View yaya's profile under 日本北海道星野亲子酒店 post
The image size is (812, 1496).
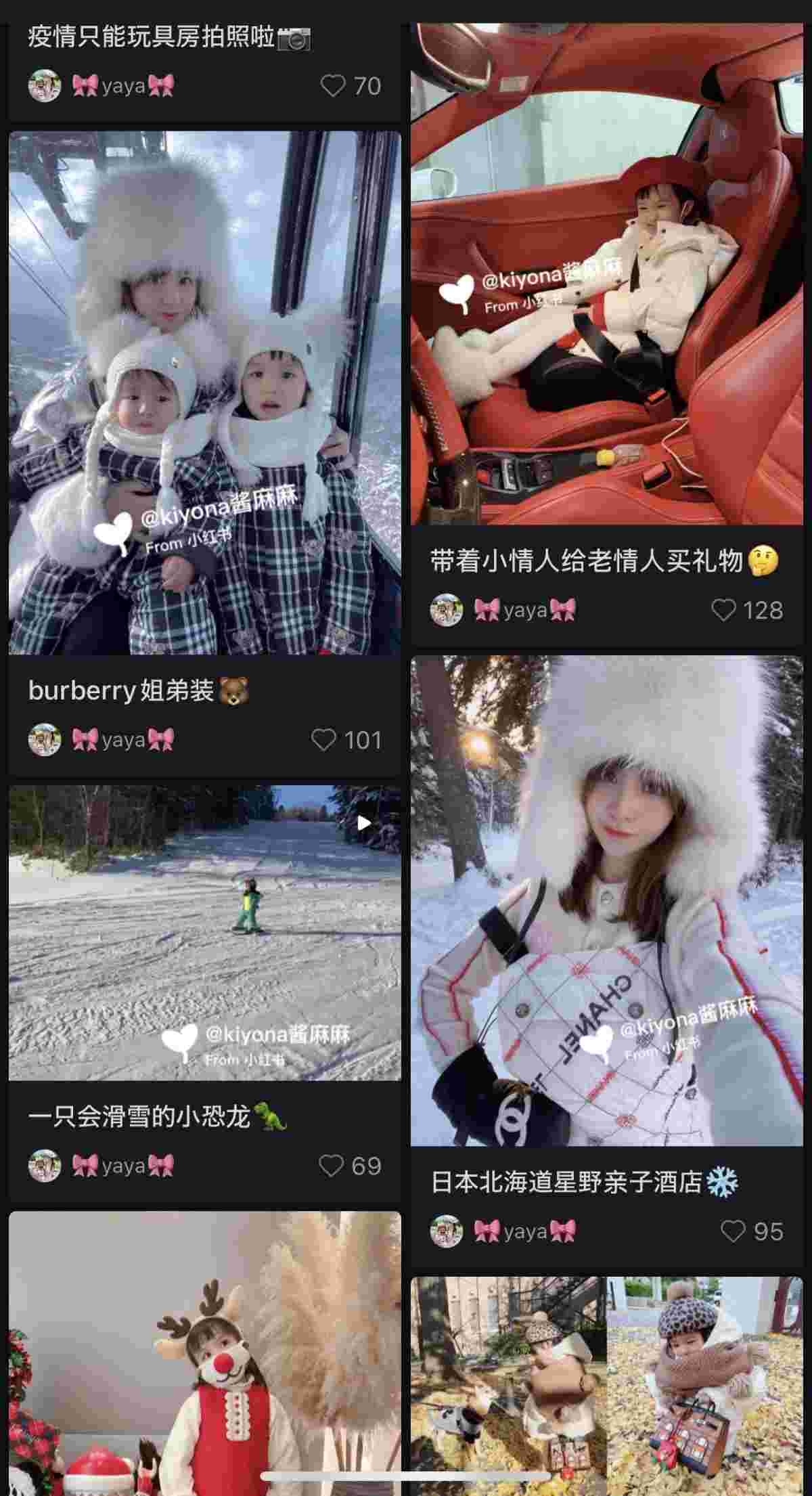point(503,1231)
